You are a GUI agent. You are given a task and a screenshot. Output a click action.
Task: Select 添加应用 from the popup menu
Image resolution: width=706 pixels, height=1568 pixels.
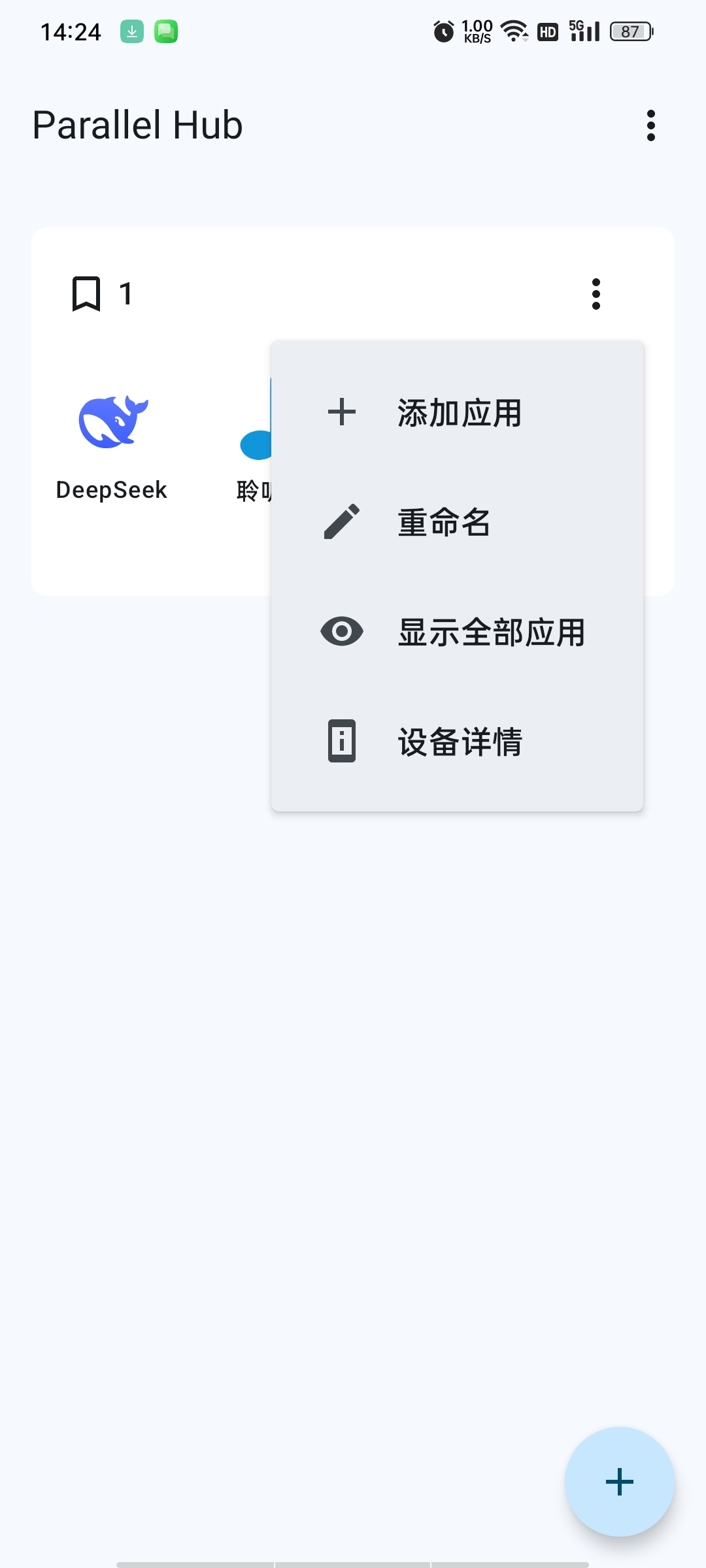457,413
